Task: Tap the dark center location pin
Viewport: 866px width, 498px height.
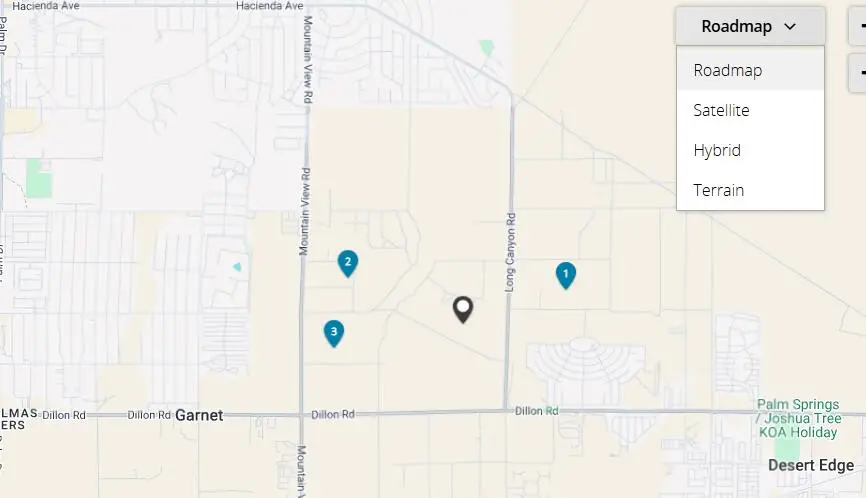Action: [x=462, y=309]
